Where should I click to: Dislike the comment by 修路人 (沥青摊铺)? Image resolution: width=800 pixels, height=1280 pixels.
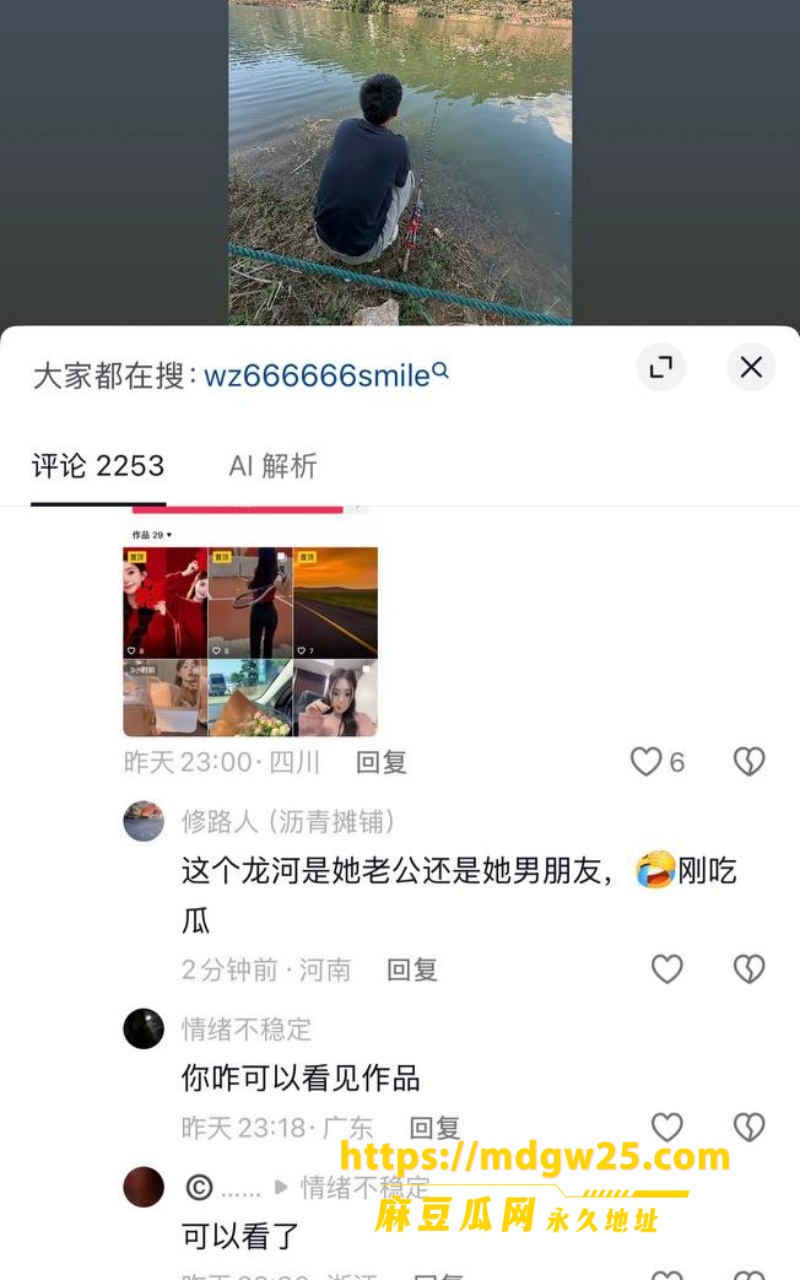749,969
